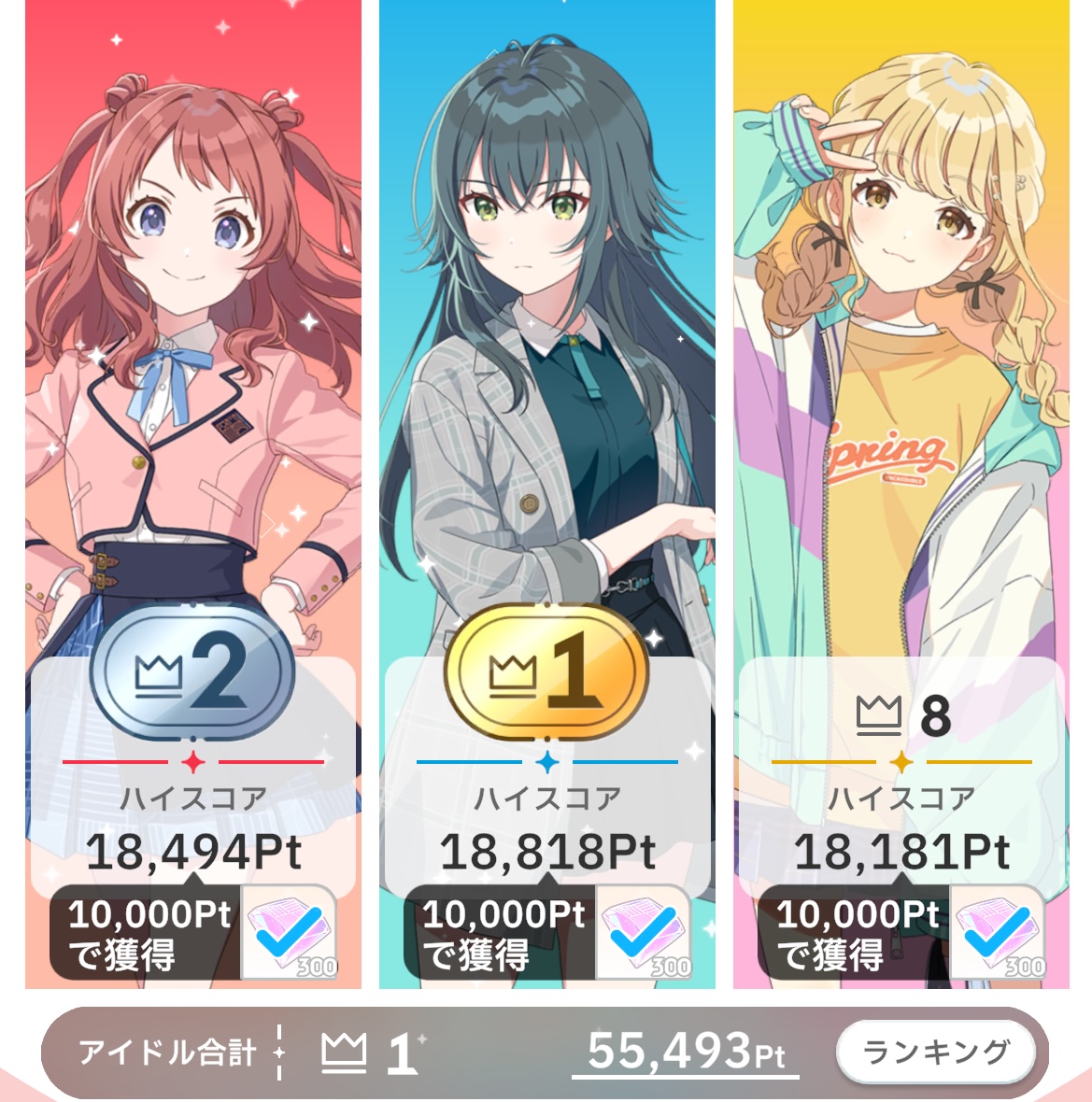Select the 1st-ranked idol card with 18,818Pt
The width and height of the screenshot is (1092, 1102).
click(x=547, y=494)
